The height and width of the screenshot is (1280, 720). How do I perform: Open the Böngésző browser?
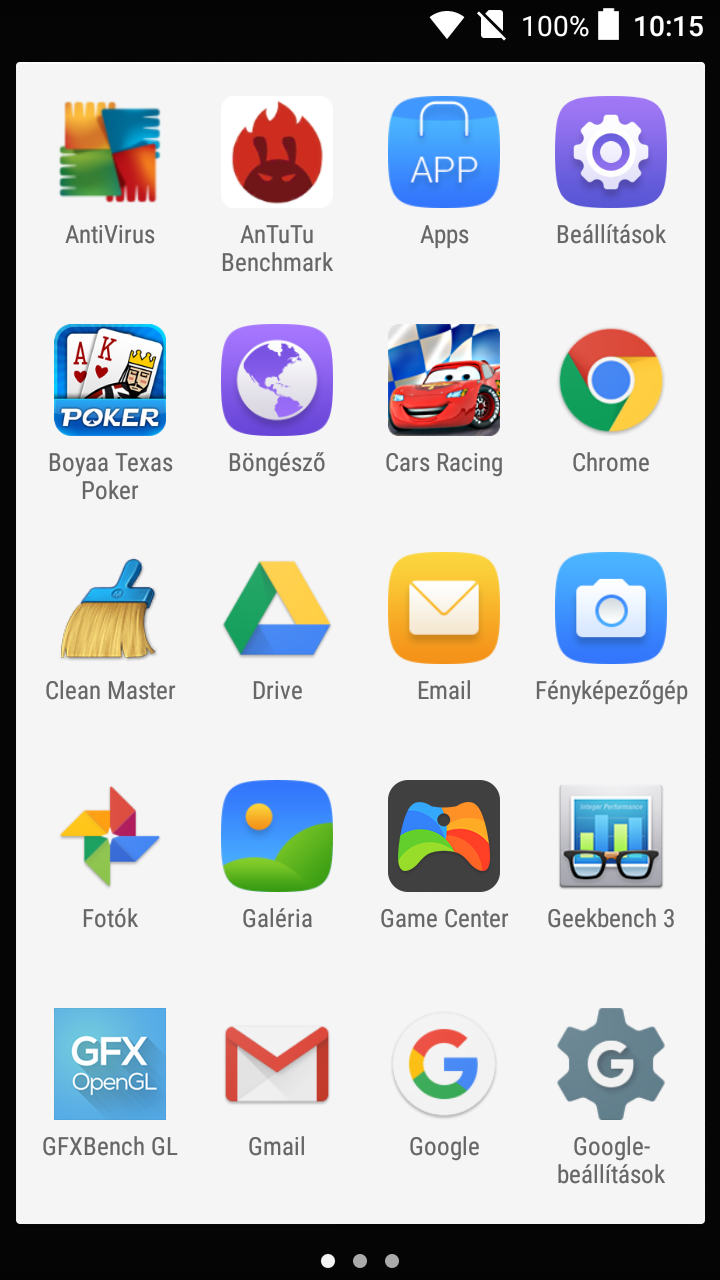click(x=277, y=380)
